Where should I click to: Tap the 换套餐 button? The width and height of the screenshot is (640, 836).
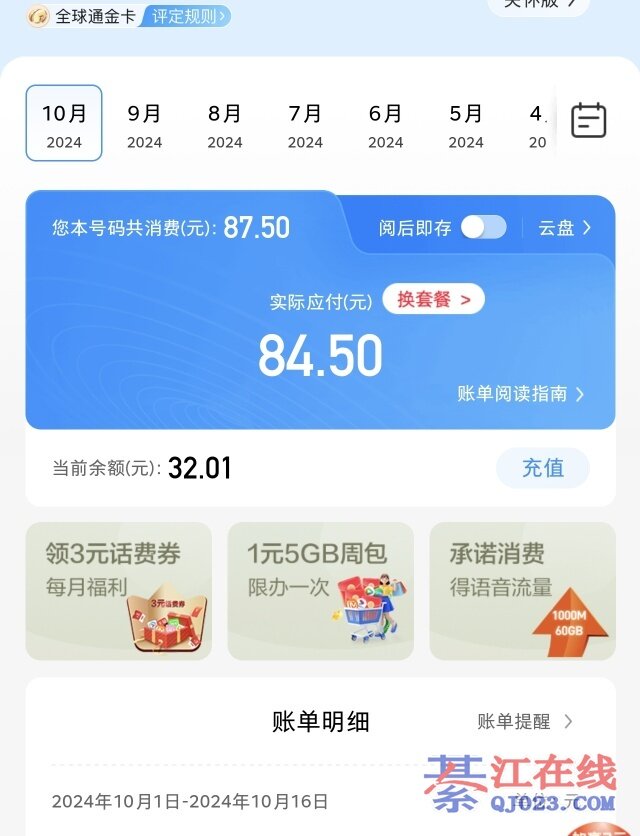433,299
